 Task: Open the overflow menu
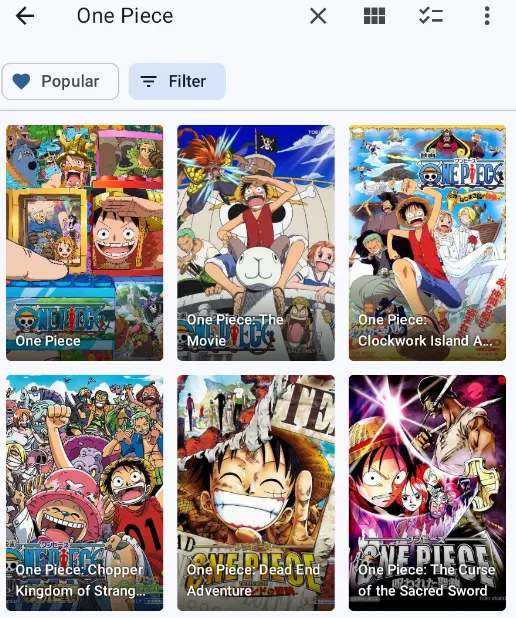[x=487, y=16]
